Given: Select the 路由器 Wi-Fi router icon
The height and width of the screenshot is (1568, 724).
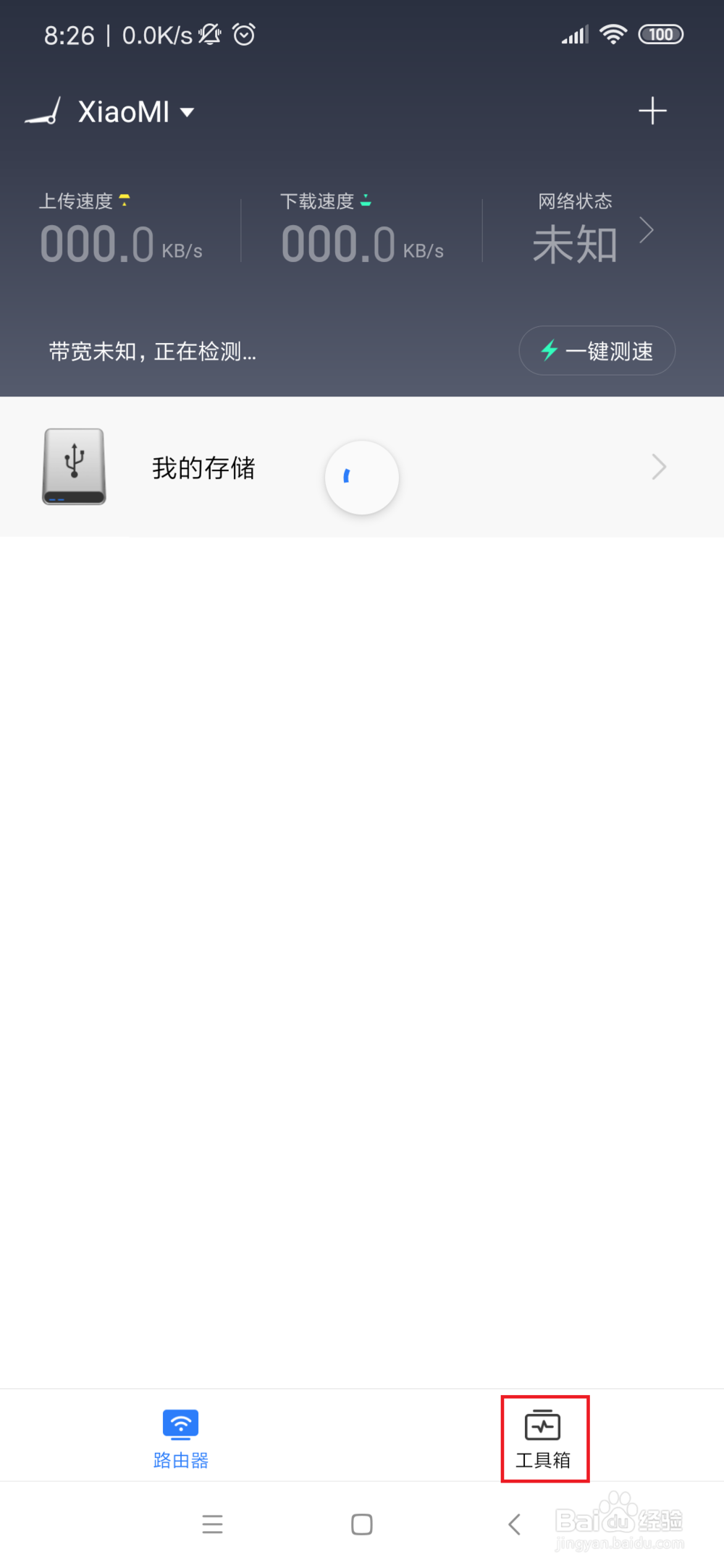Looking at the screenshot, I should tap(180, 1423).
